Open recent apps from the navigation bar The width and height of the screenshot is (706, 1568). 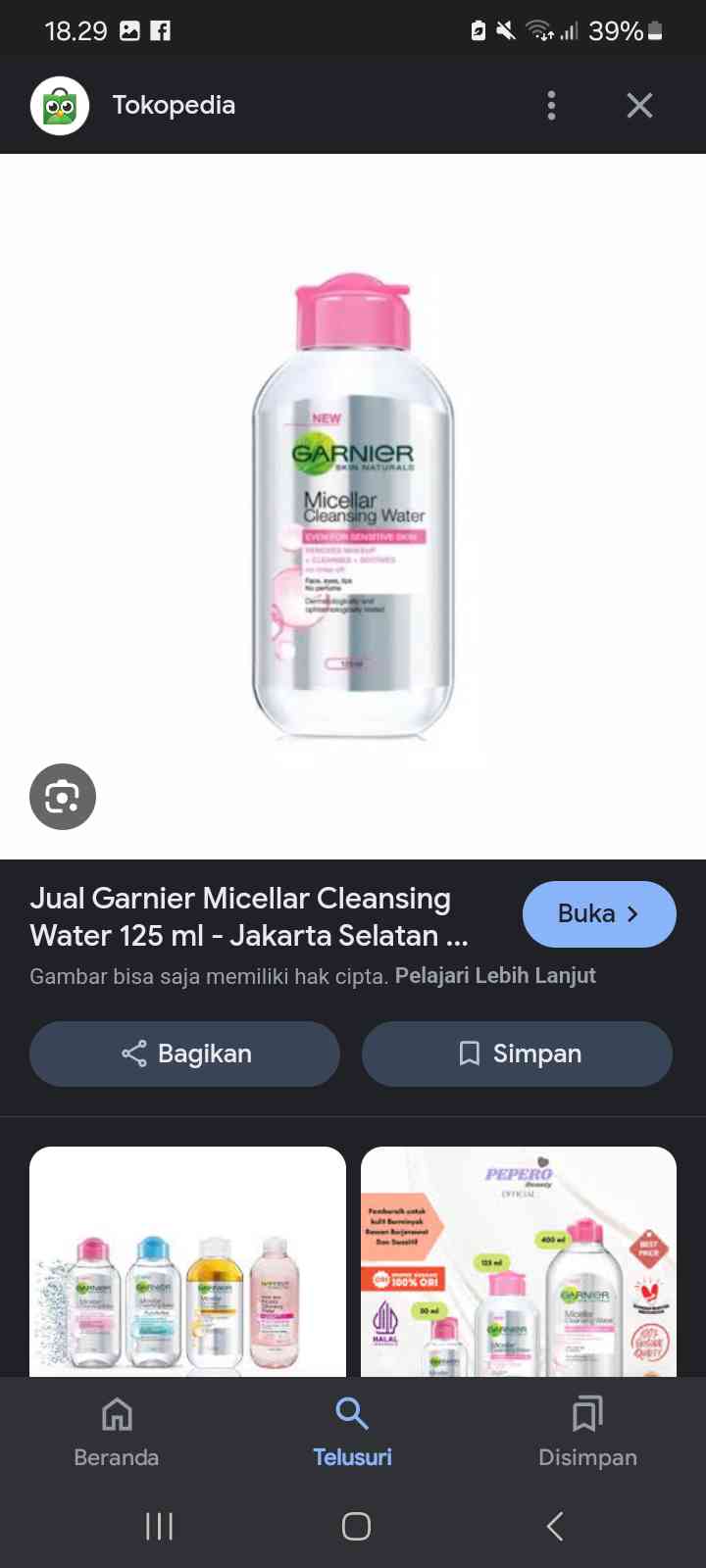pyautogui.click(x=159, y=1526)
